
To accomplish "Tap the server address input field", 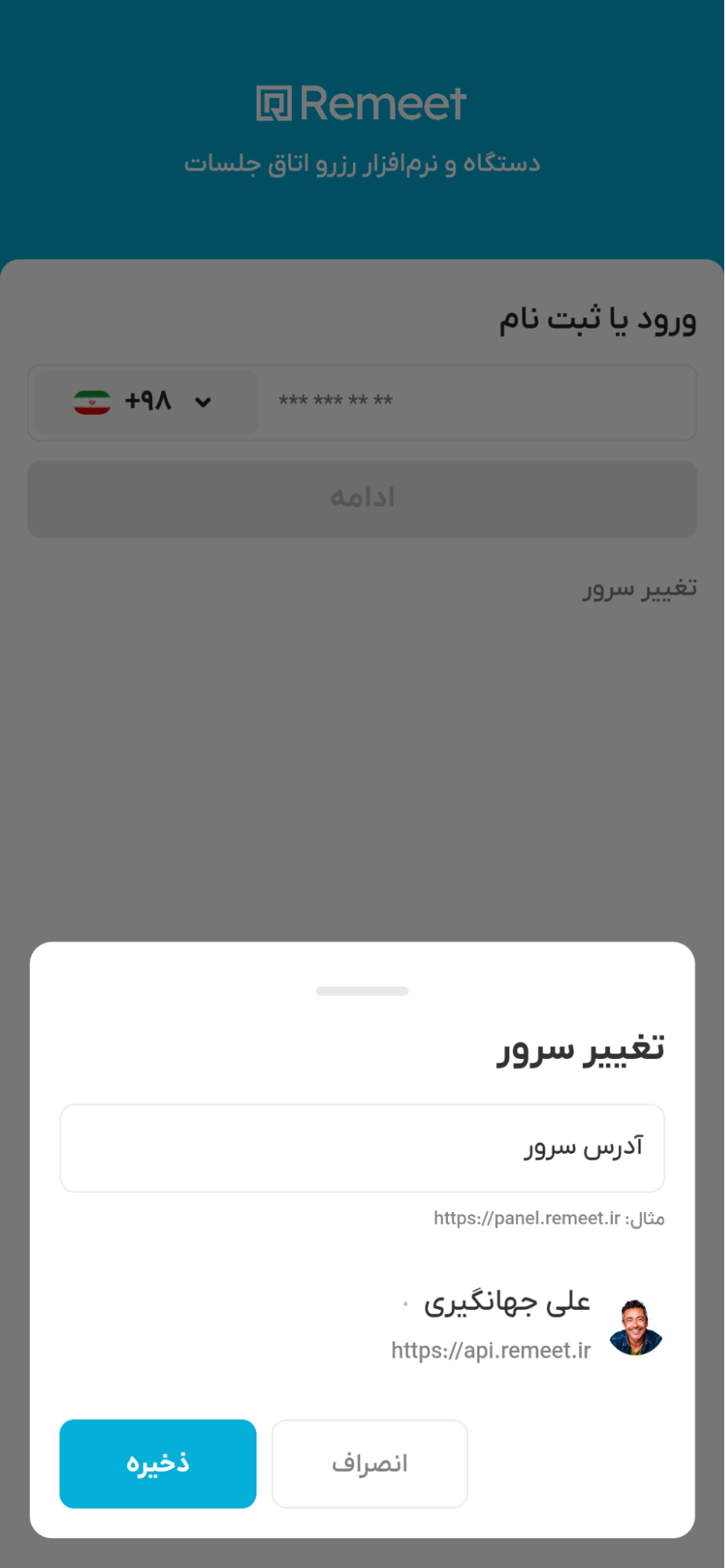I will (x=362, y=1148).
